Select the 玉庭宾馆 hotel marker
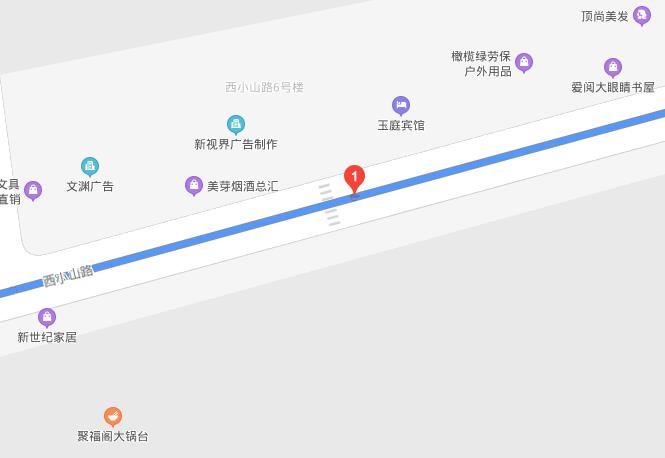Image resolution: width=665 pixels, height=458 pixels. click(401, 105)
